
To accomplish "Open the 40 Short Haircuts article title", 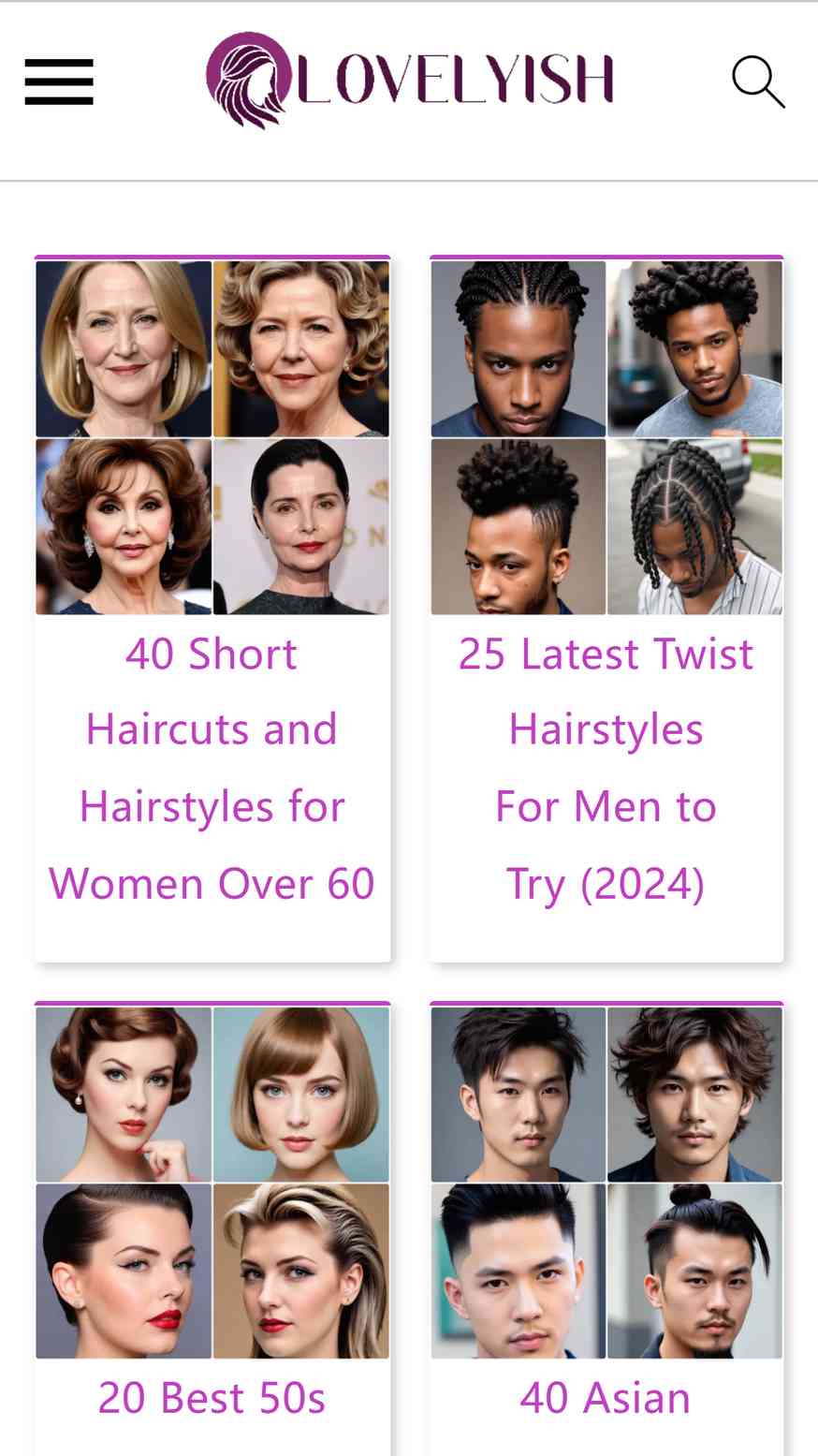I will tap(212, 768).
